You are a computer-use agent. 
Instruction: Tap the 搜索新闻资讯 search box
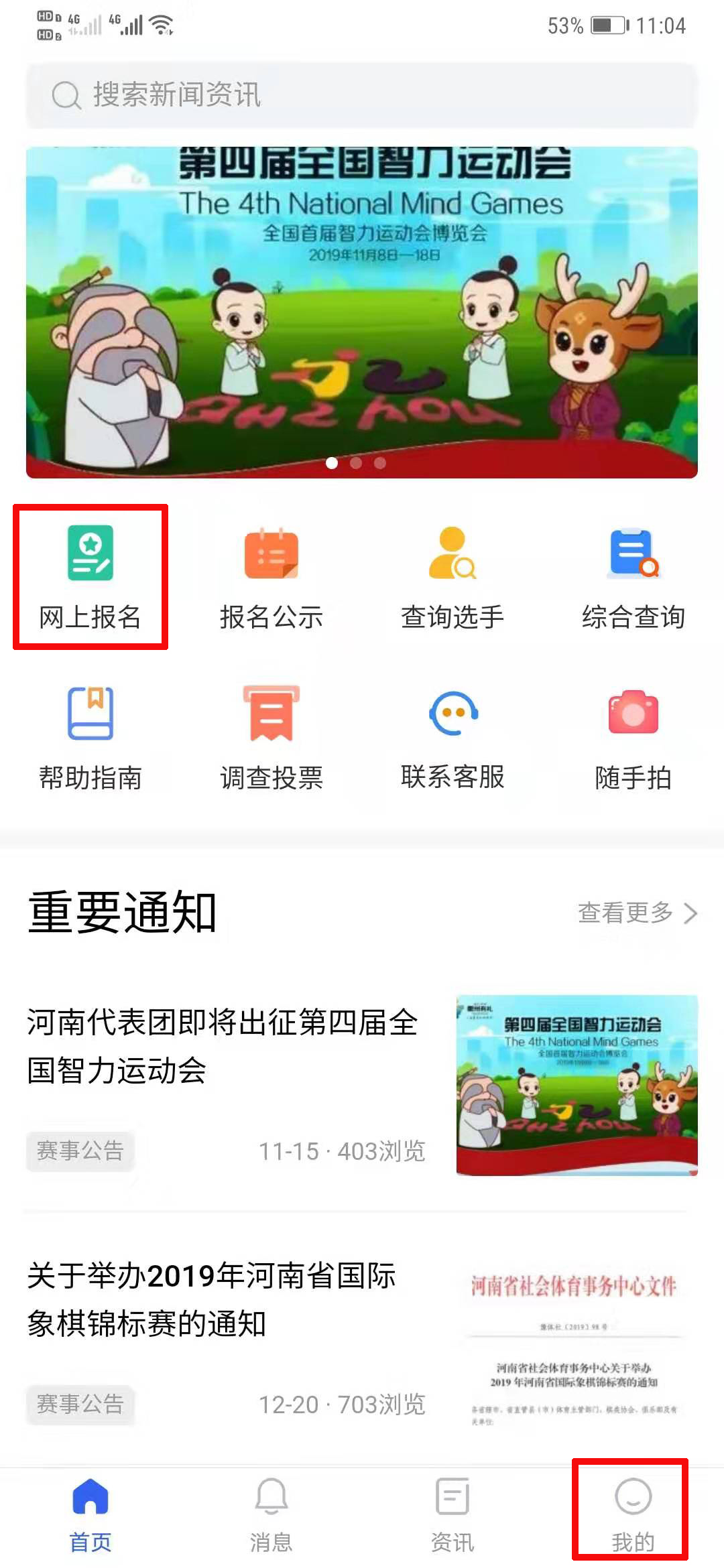point(362,94)
